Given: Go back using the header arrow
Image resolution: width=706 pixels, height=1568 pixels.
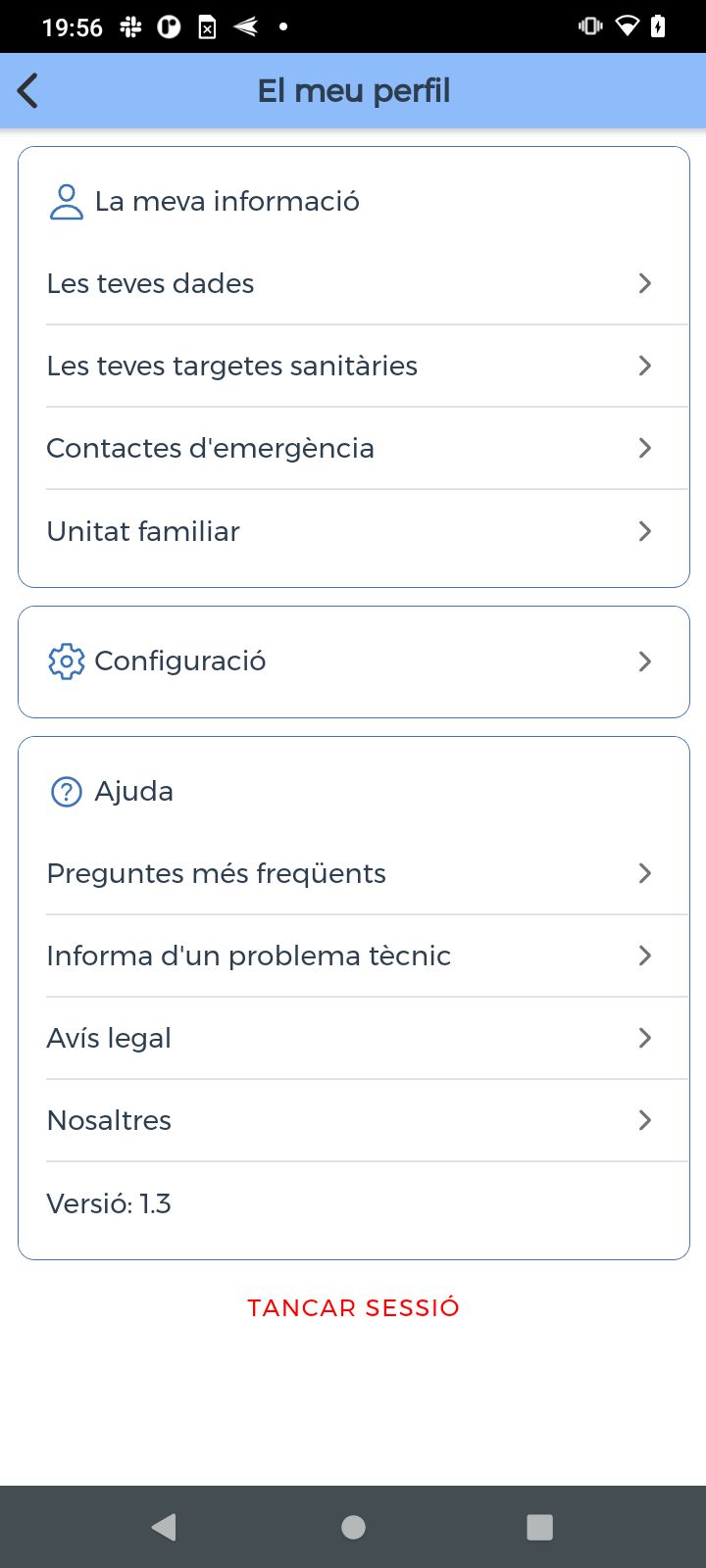Looking at the screenshot, I should click(27, 91).
